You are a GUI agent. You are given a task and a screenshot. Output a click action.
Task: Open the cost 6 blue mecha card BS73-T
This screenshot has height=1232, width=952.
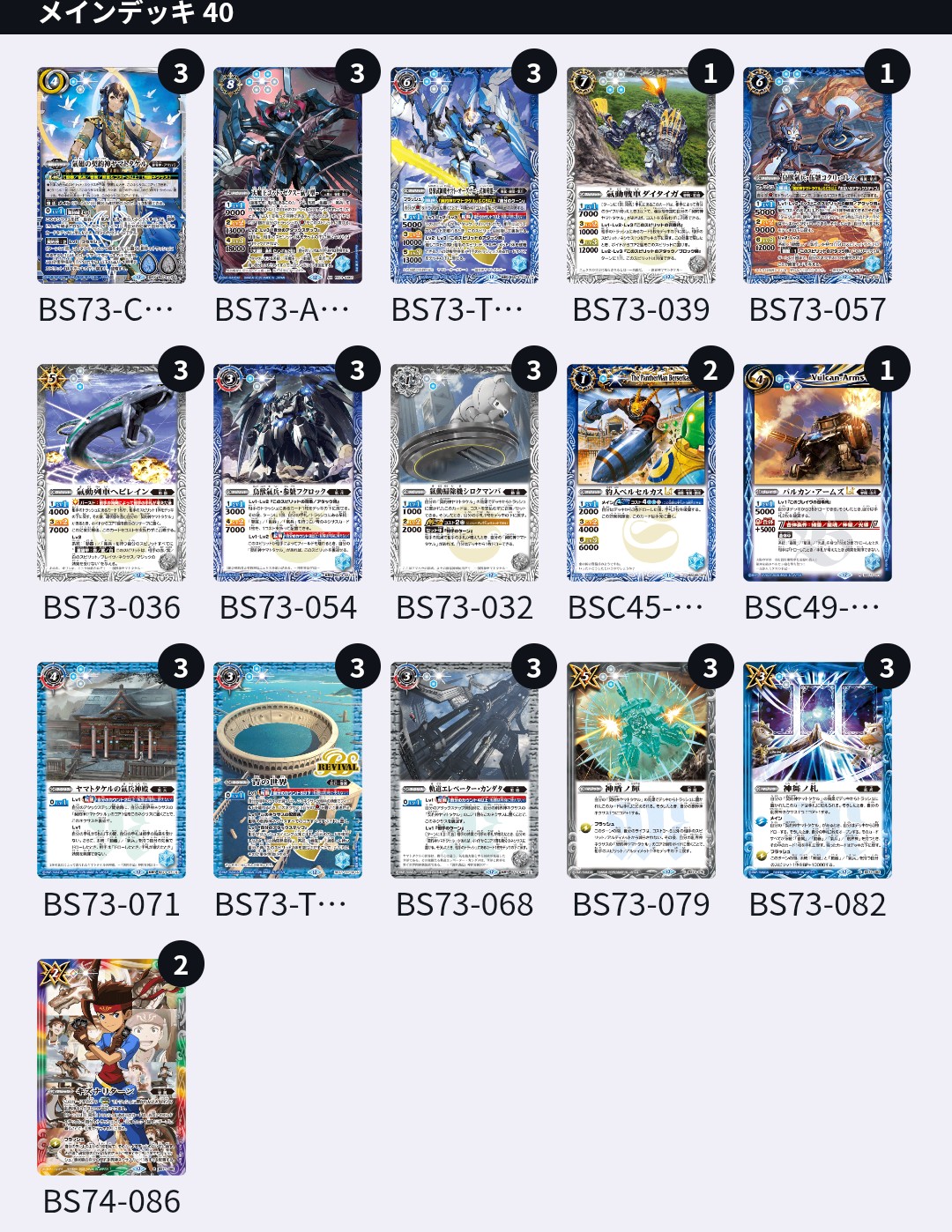465,175
